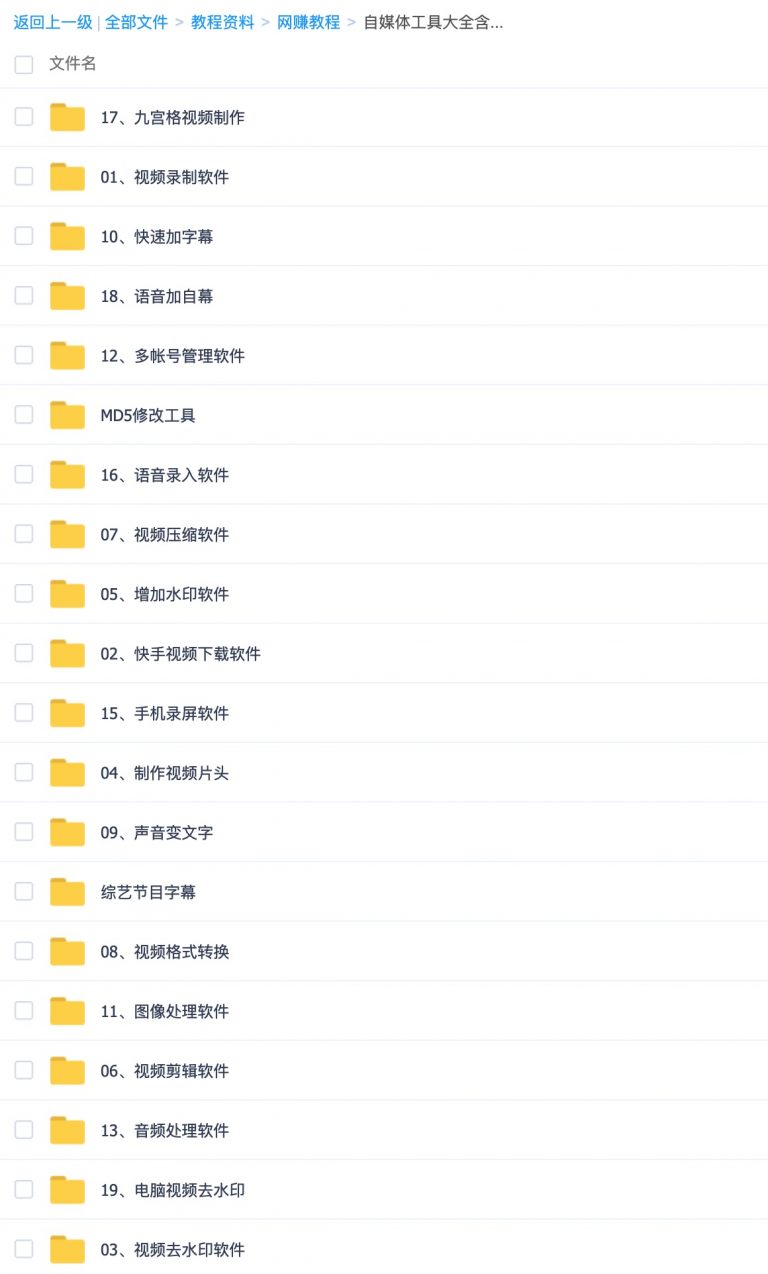The height and width of the screenshot is (1274, 768).
Task: Open folder 17、九宫格视频制作
Action: 172,118
